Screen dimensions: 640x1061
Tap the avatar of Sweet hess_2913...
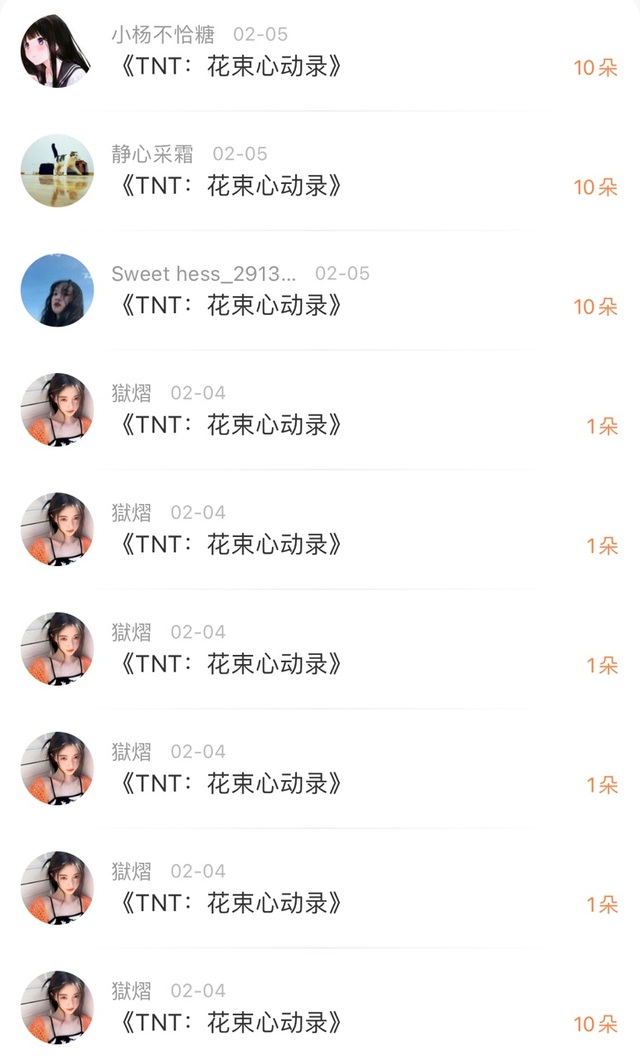(x=57, y=290)
